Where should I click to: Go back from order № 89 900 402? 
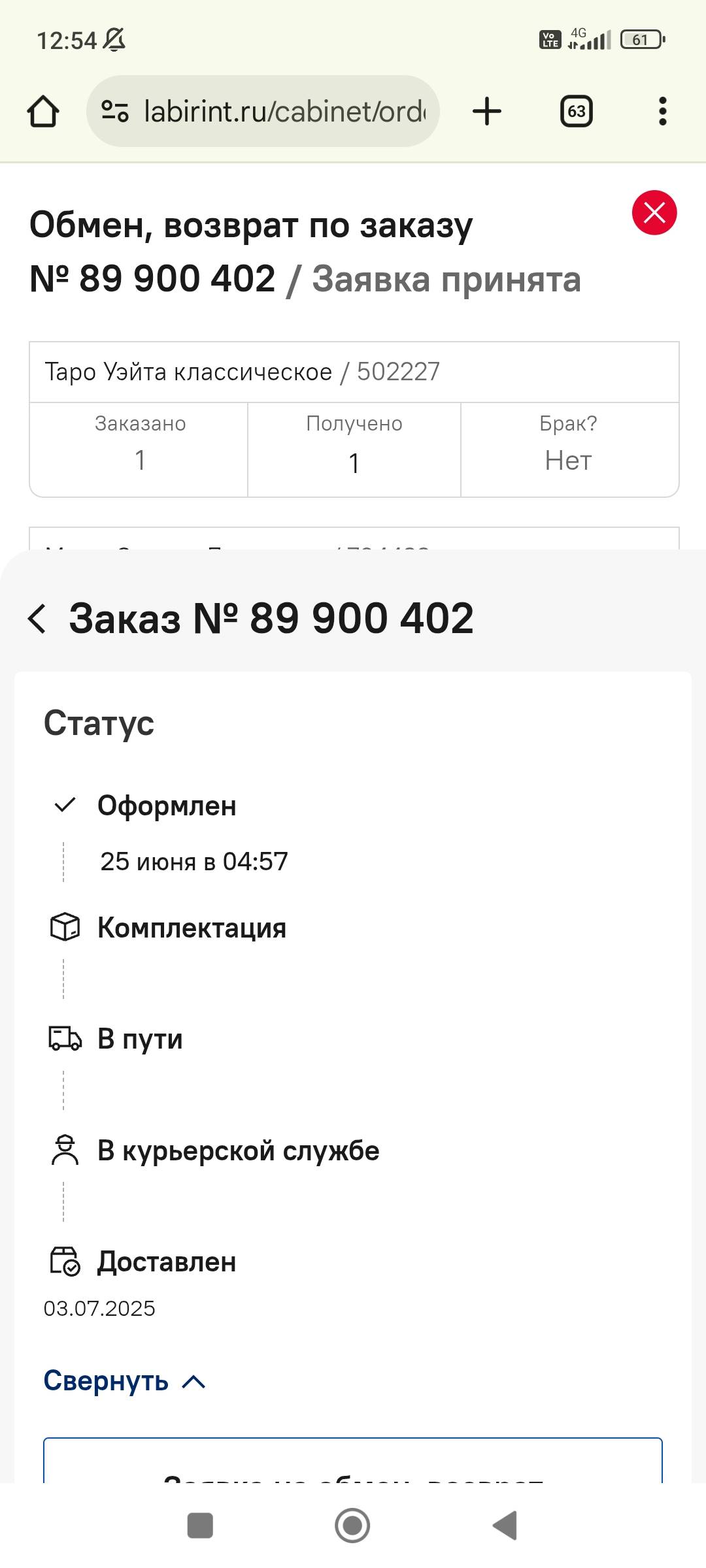pos(37,618)
